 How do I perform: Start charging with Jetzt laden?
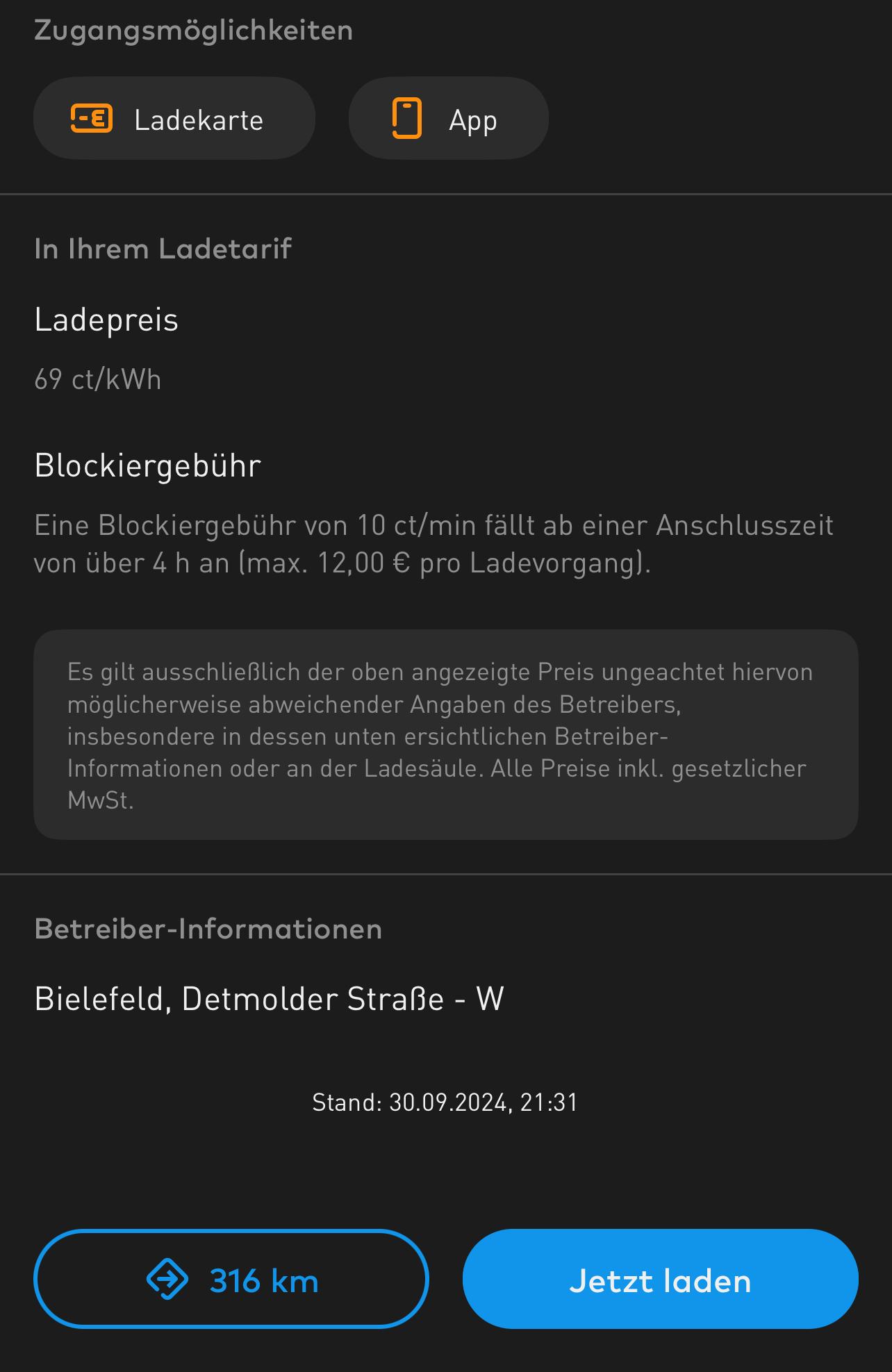[660, 1280]
